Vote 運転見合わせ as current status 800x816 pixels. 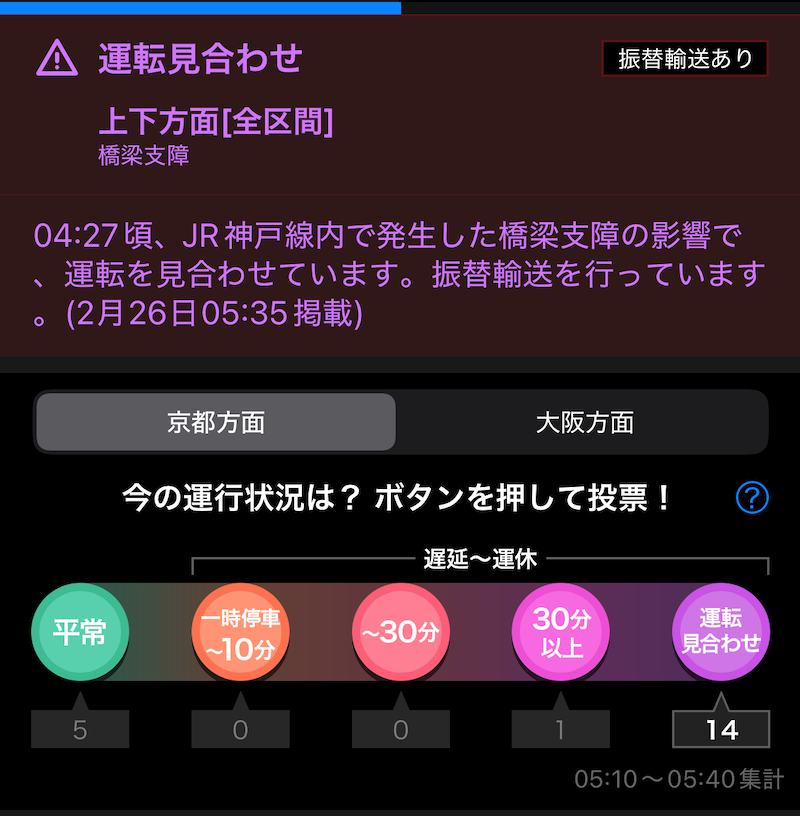click(x=721, y=632)
